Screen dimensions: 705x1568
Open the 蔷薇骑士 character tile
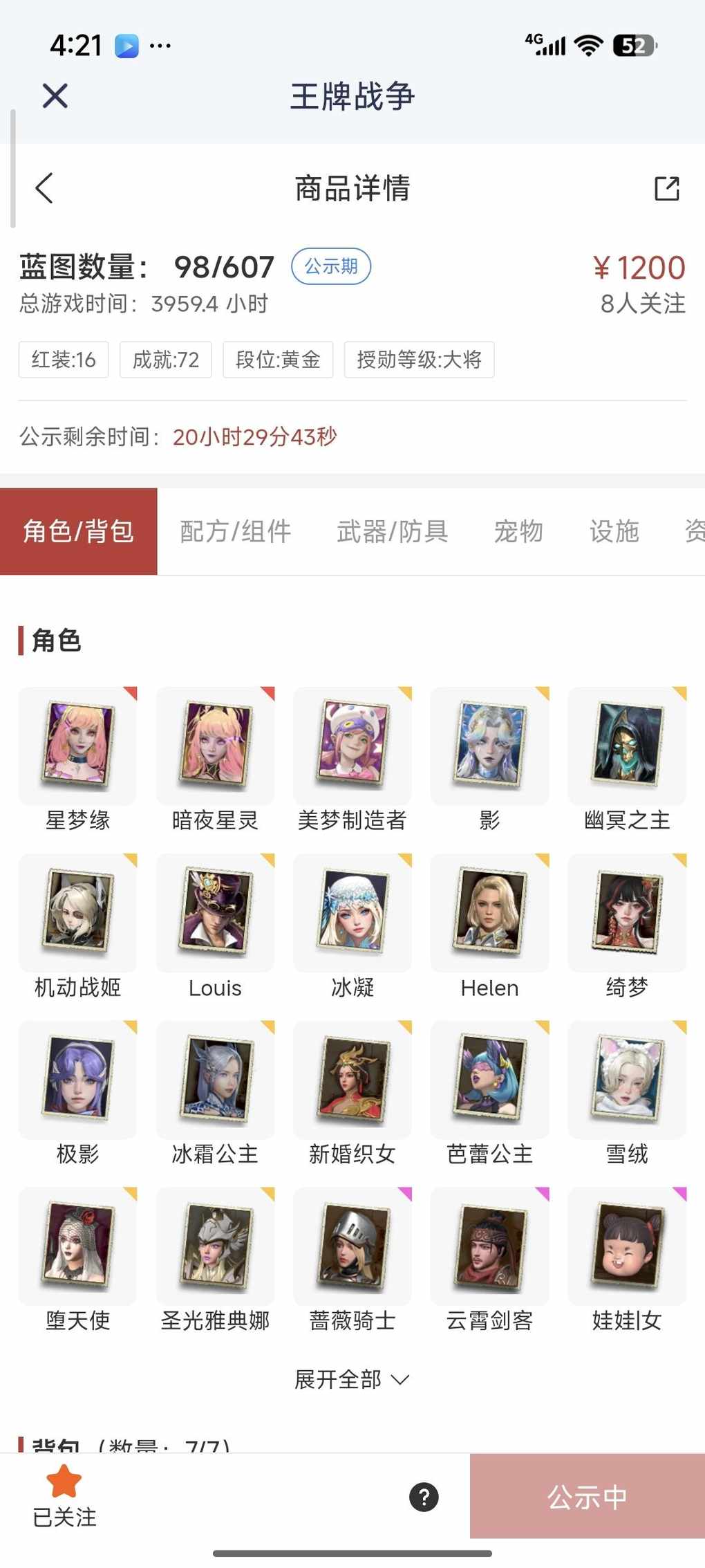coord(352,1246)
